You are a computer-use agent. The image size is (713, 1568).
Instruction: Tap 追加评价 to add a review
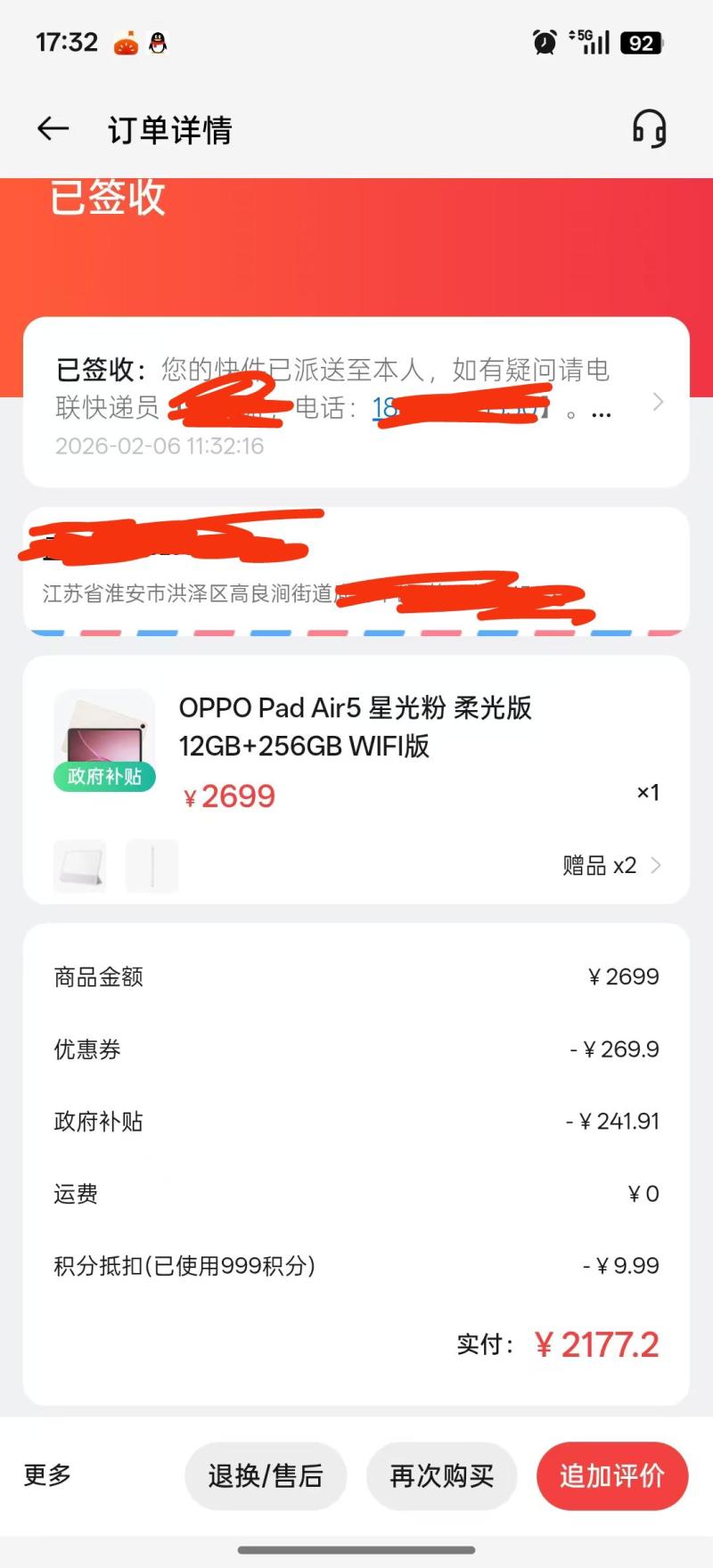tap(611, 1476)
